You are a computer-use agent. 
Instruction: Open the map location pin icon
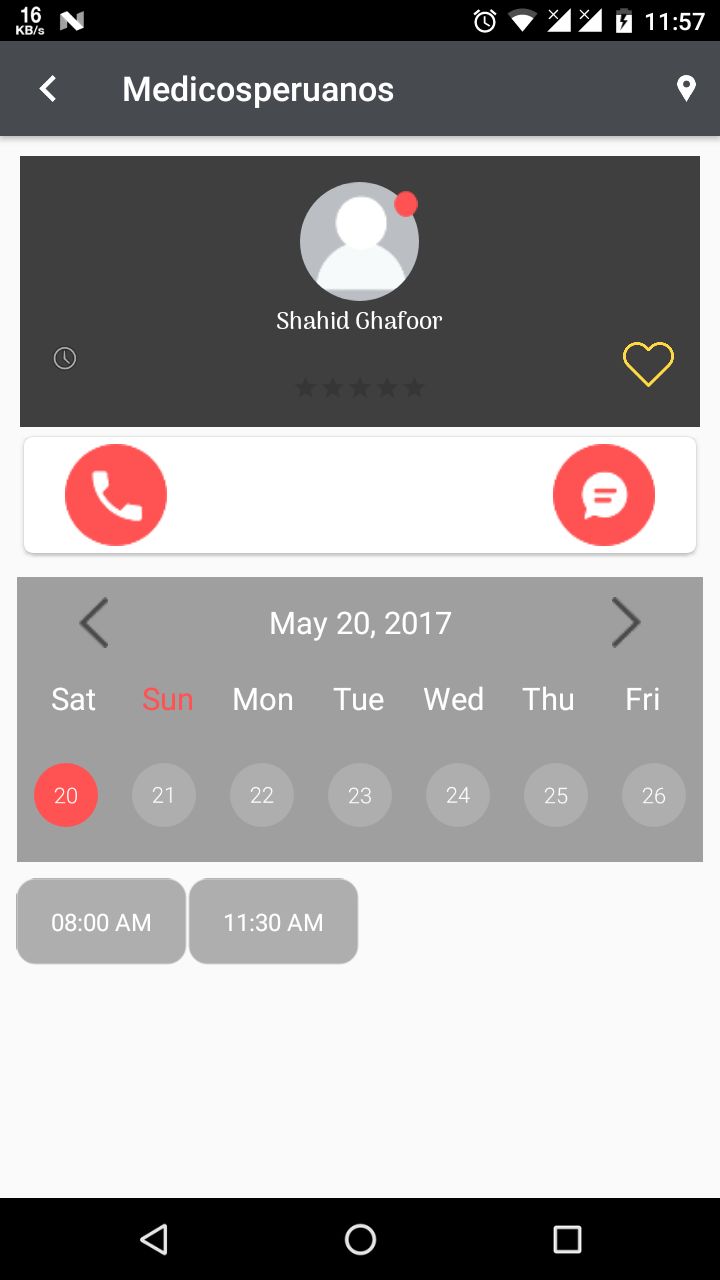(x=686, y=89)
